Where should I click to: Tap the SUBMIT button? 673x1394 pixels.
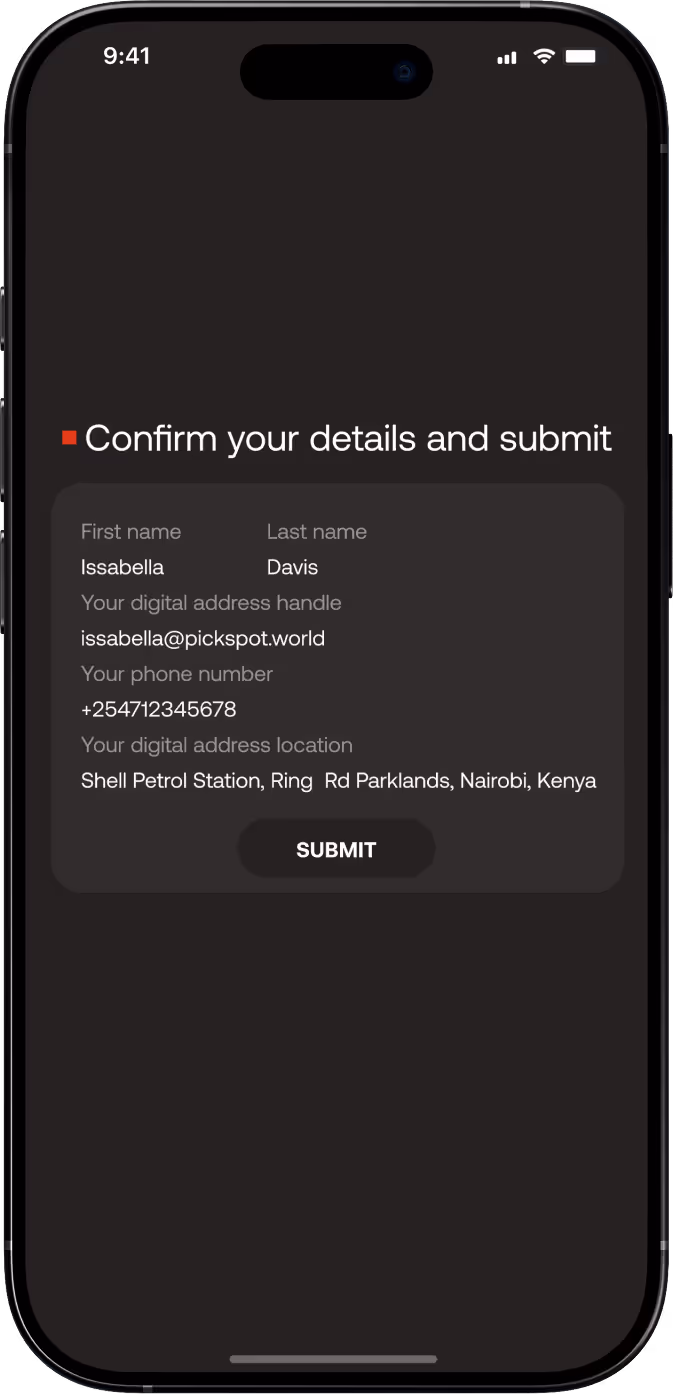point(336,850)
